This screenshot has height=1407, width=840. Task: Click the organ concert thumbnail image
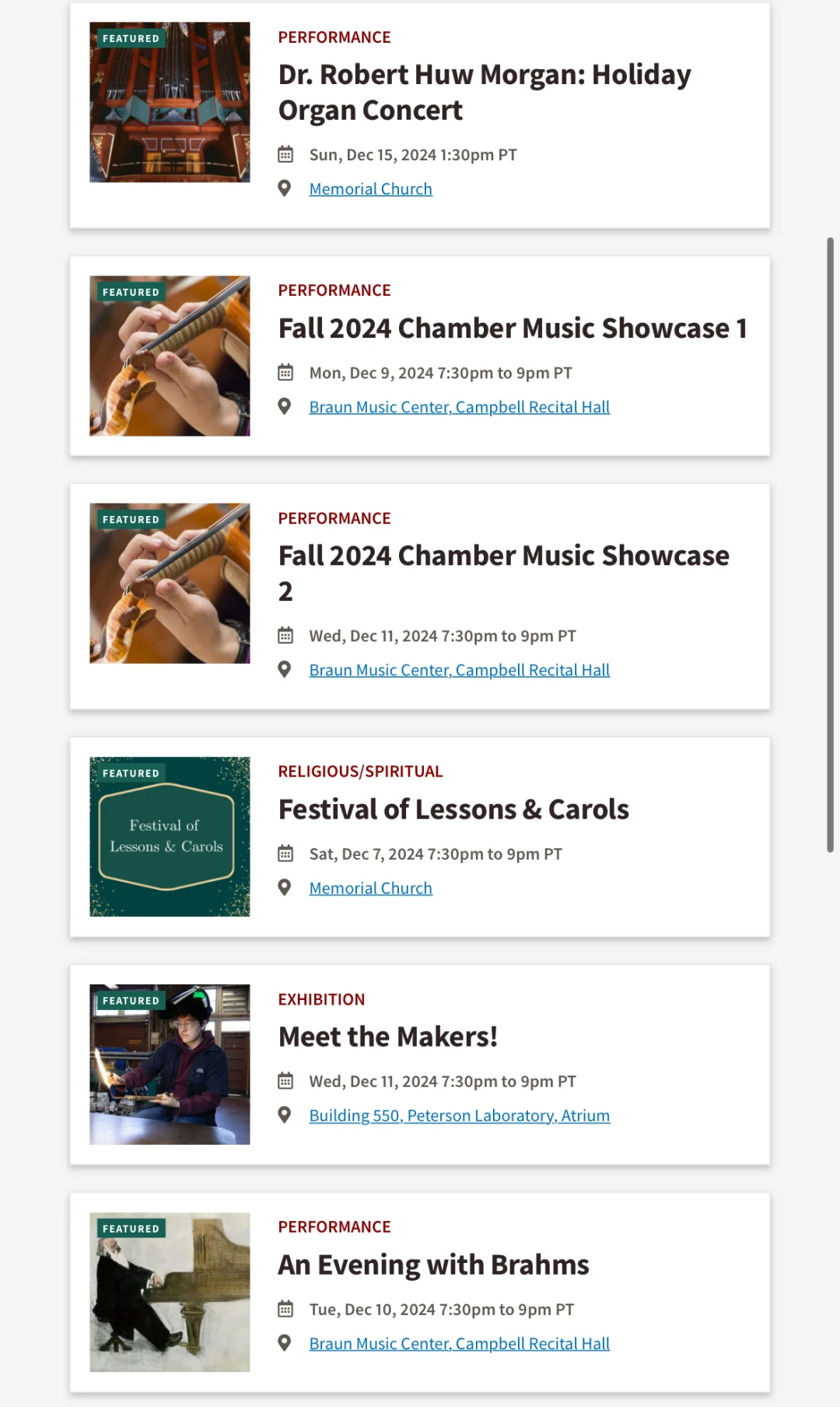[x=169, y=103]
